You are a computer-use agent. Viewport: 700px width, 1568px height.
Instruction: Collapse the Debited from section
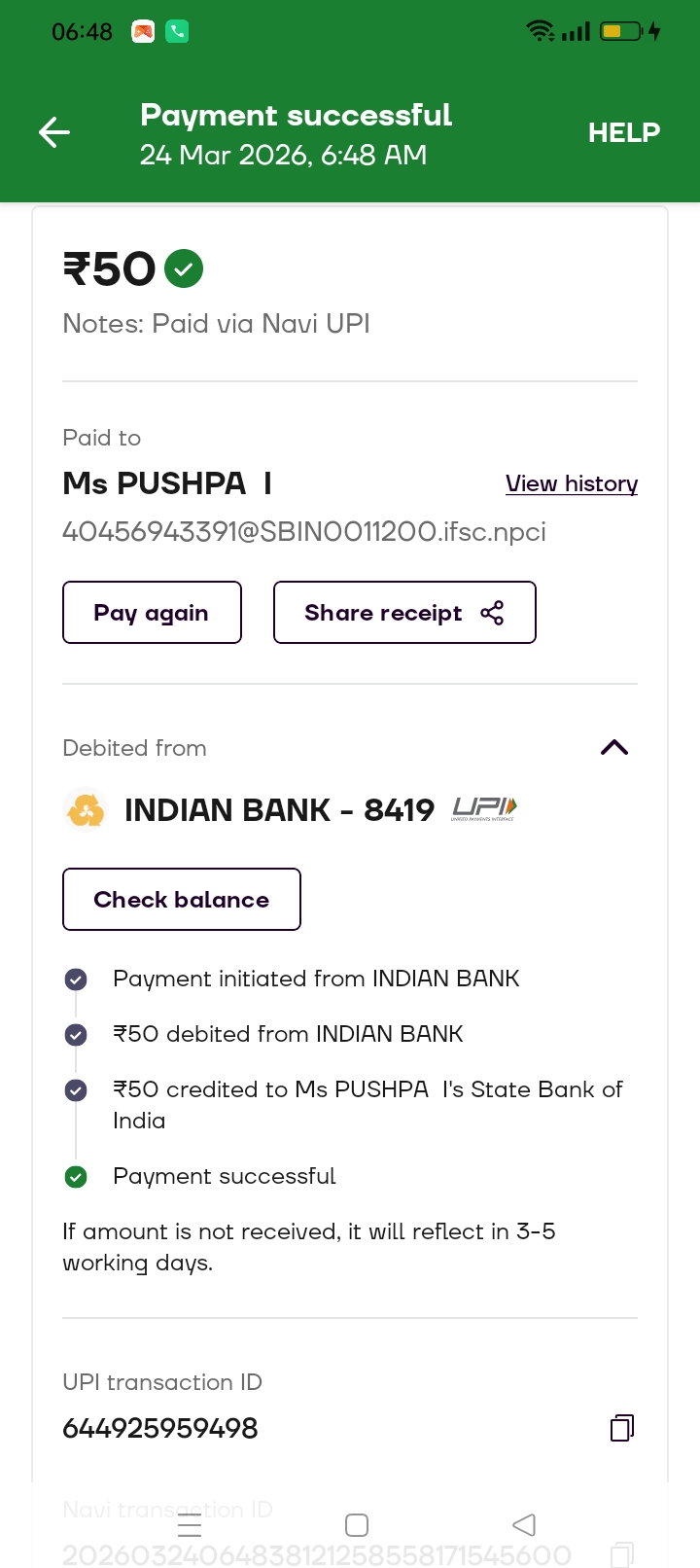pos(614,747)
